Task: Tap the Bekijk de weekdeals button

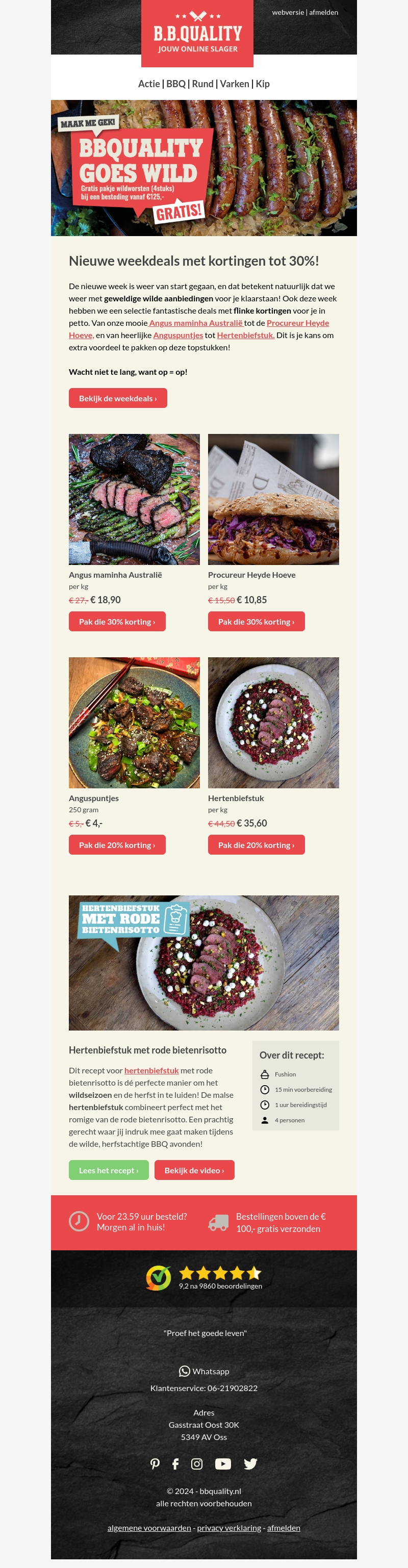Action: click(x=117, y=398)
